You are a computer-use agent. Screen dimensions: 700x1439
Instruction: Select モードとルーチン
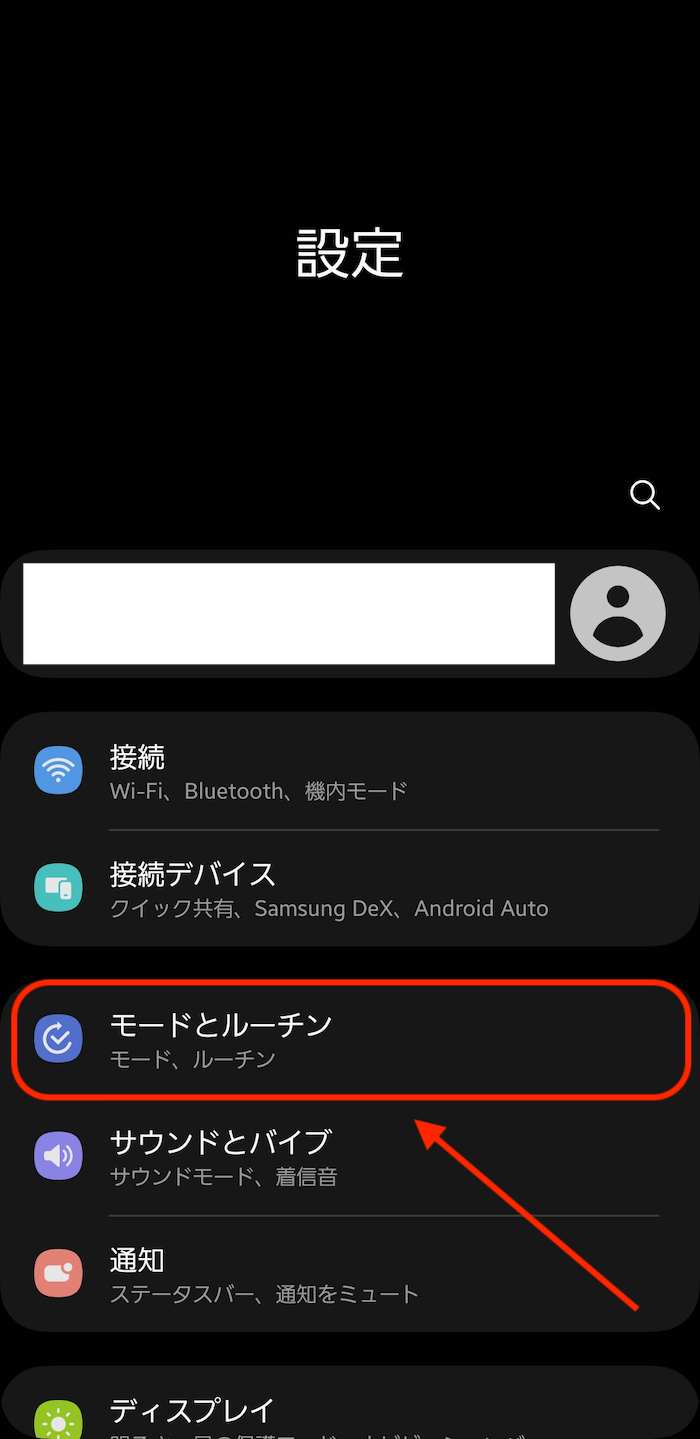pos(350,1039)
